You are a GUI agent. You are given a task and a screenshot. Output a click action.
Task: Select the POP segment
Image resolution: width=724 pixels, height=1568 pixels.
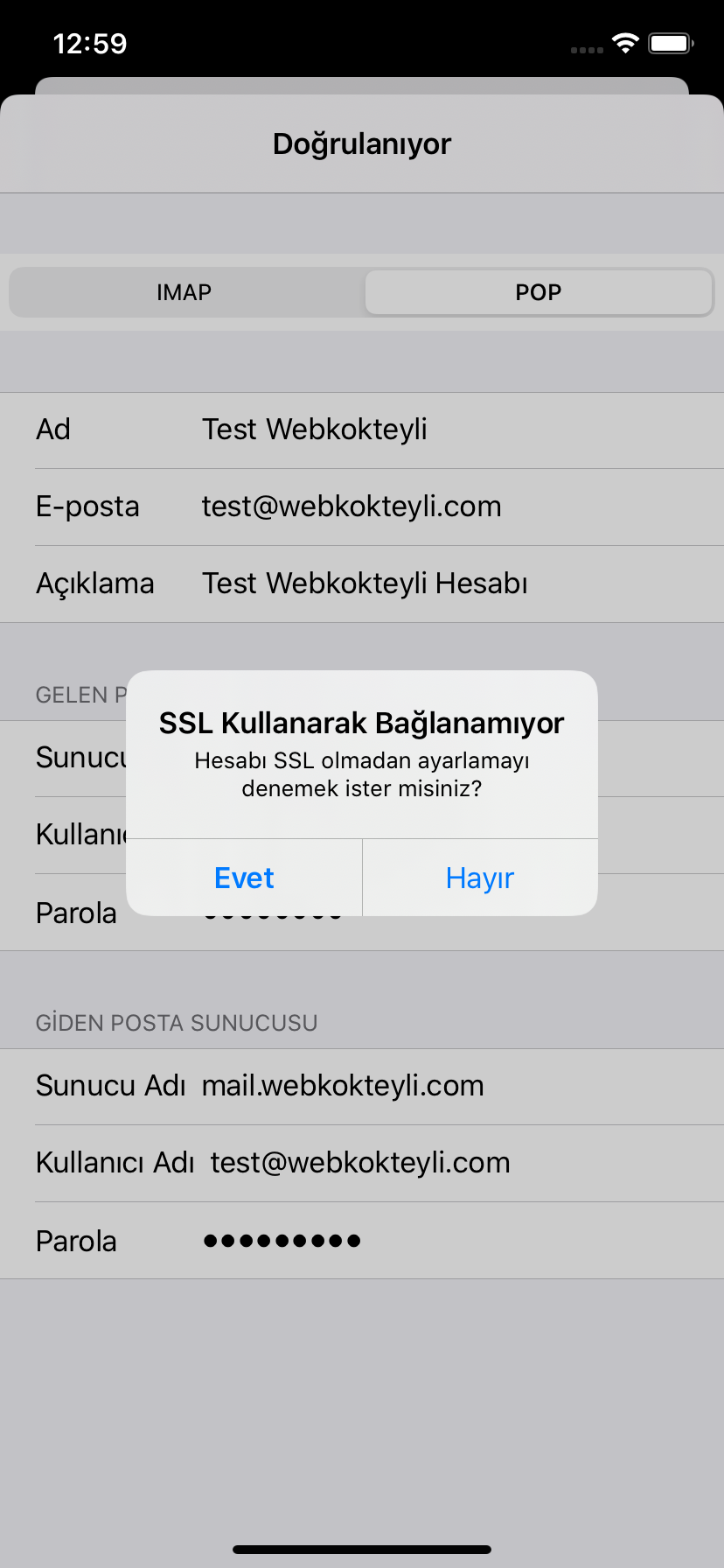(x=538, y=292)
